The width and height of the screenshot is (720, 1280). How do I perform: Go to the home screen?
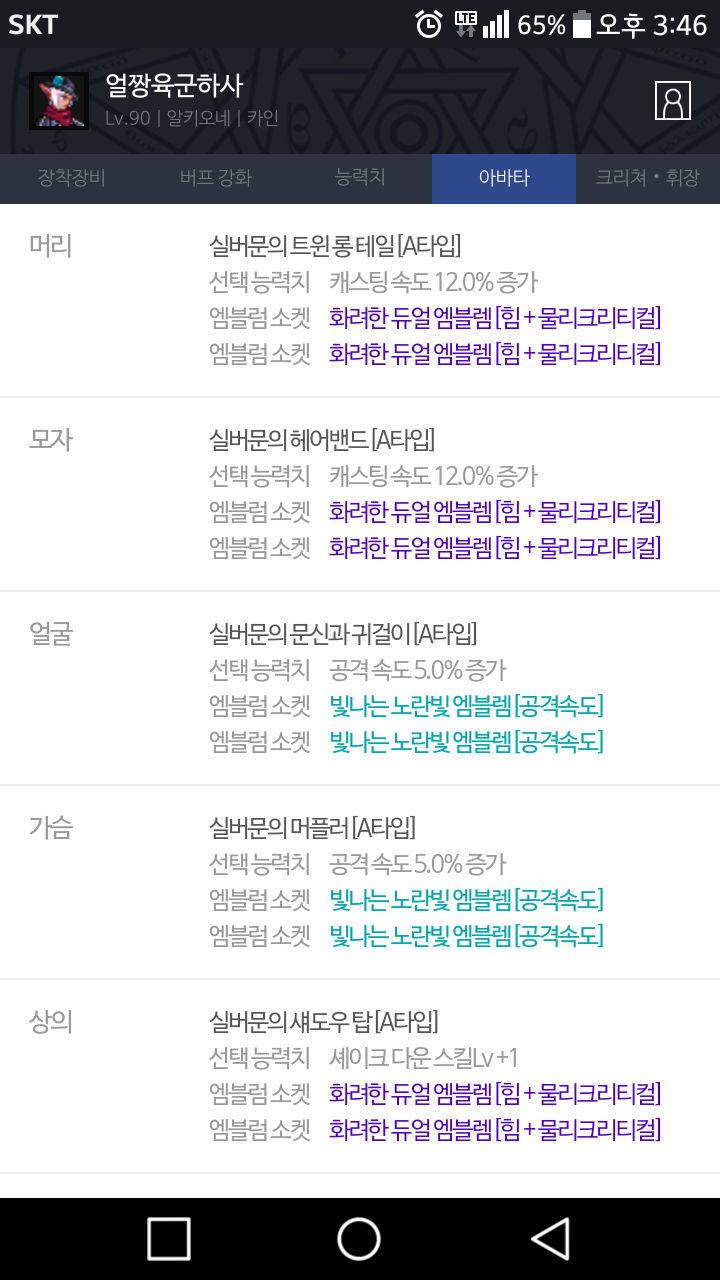[x=359, y=1238]
